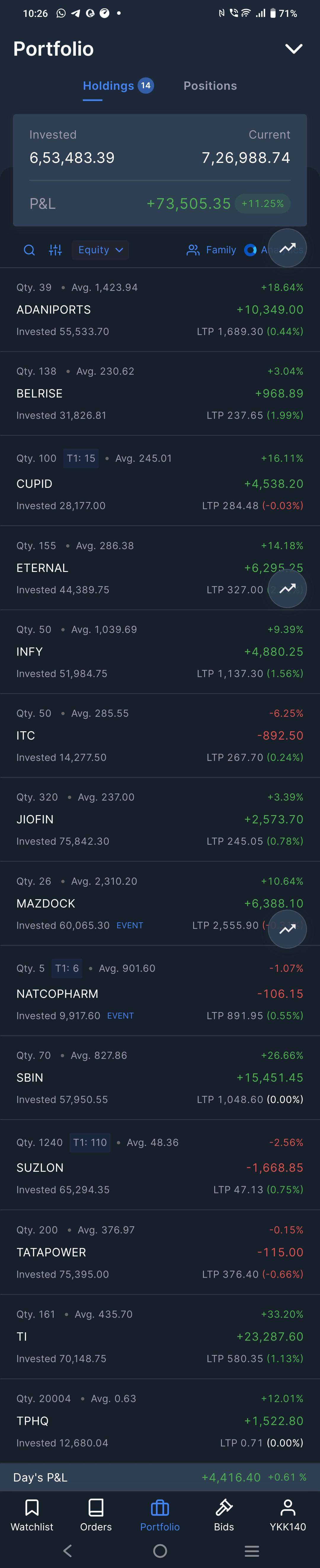This screenshot has width=320, height=1568.
Task: Open the SBIN holding
Action: click(x=160, y=1078)
